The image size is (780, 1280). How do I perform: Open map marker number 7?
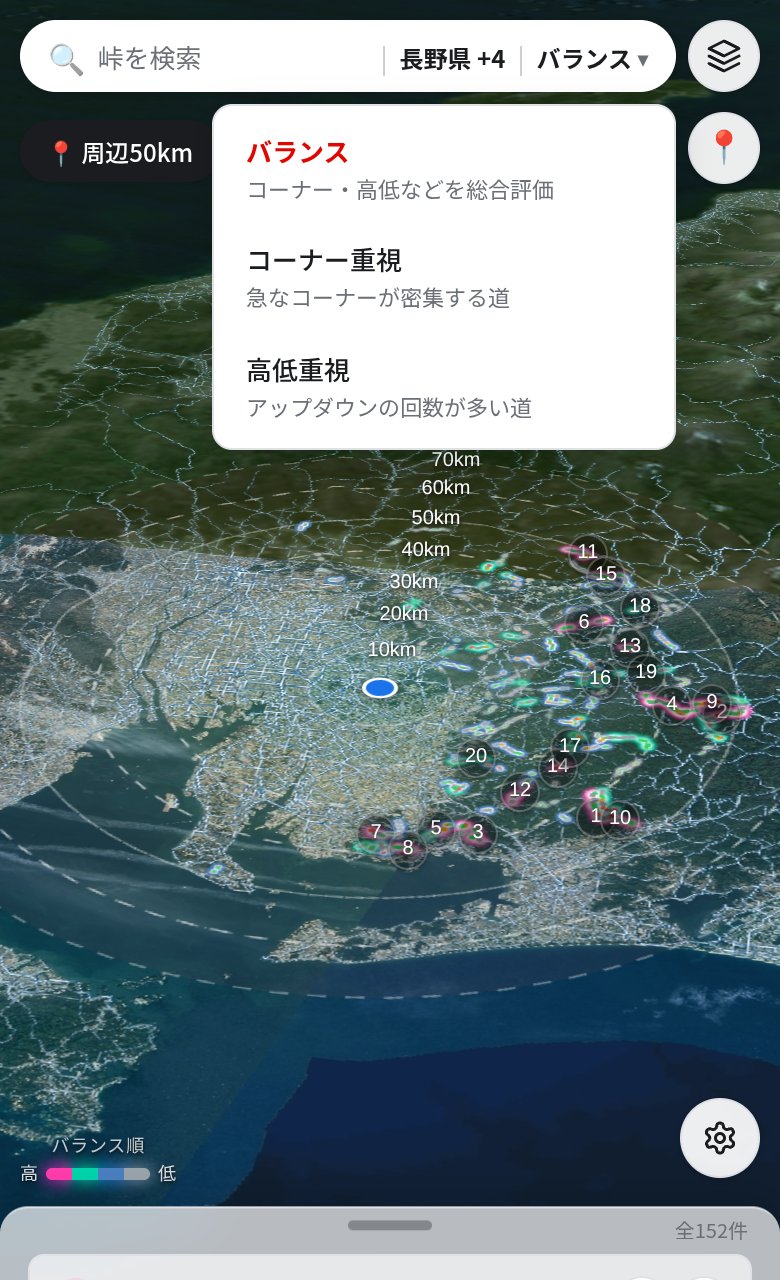376,831
